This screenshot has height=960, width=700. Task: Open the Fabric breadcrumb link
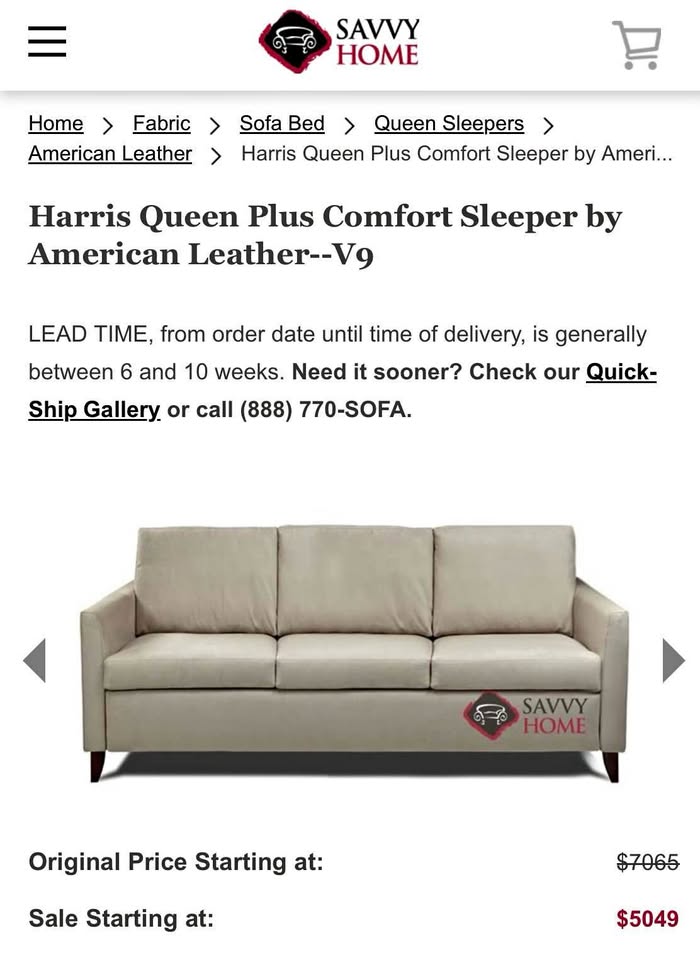[162, 124]
